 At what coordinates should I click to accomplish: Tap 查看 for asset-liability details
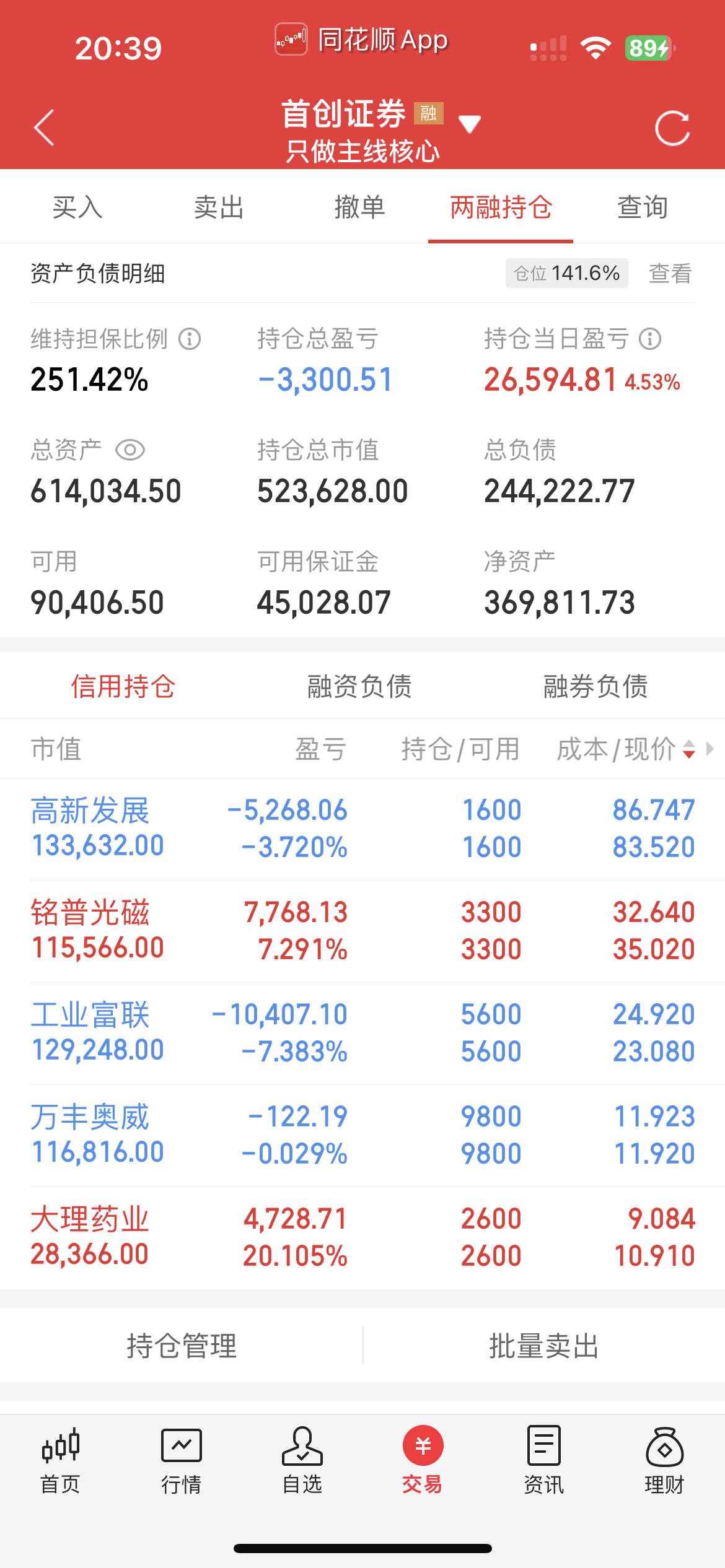click(x=670, y=273)
